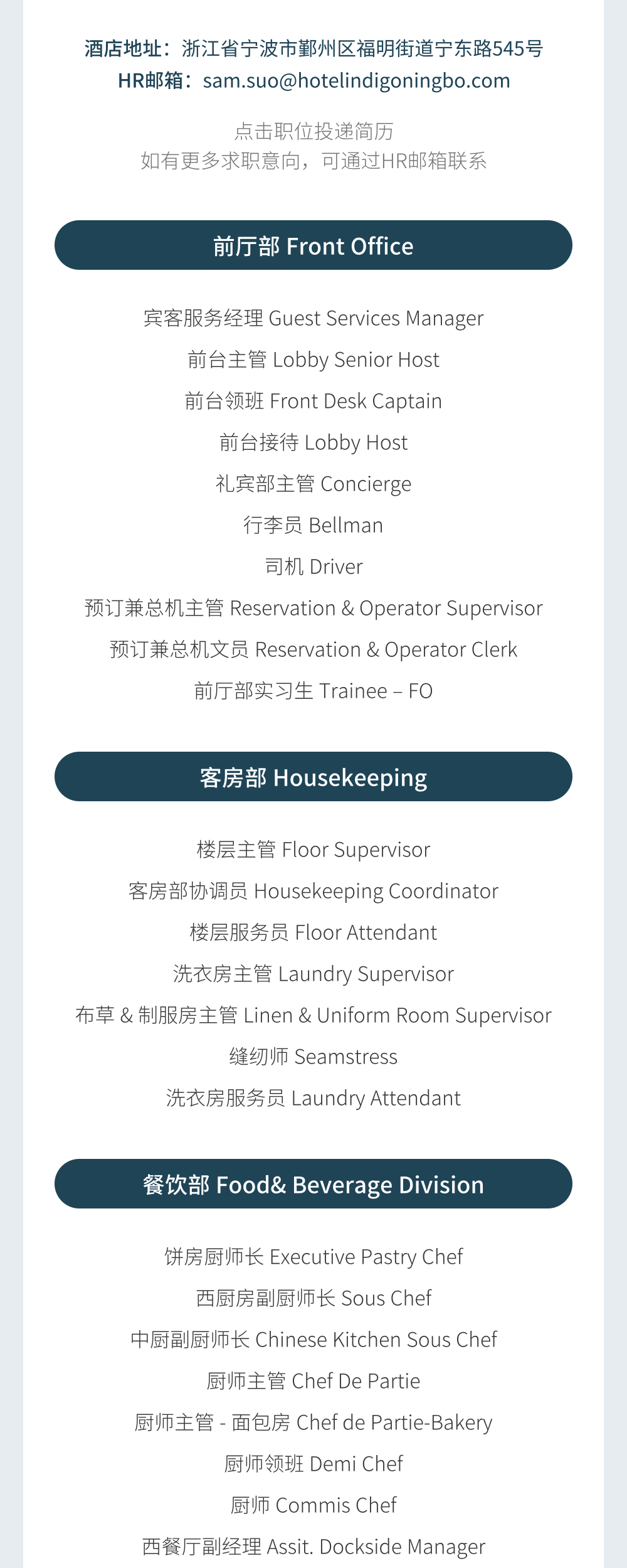Open Reservation & Operator Supervisor position
This screenshot has height=1568, width=627.
click(x=313, y=608)
